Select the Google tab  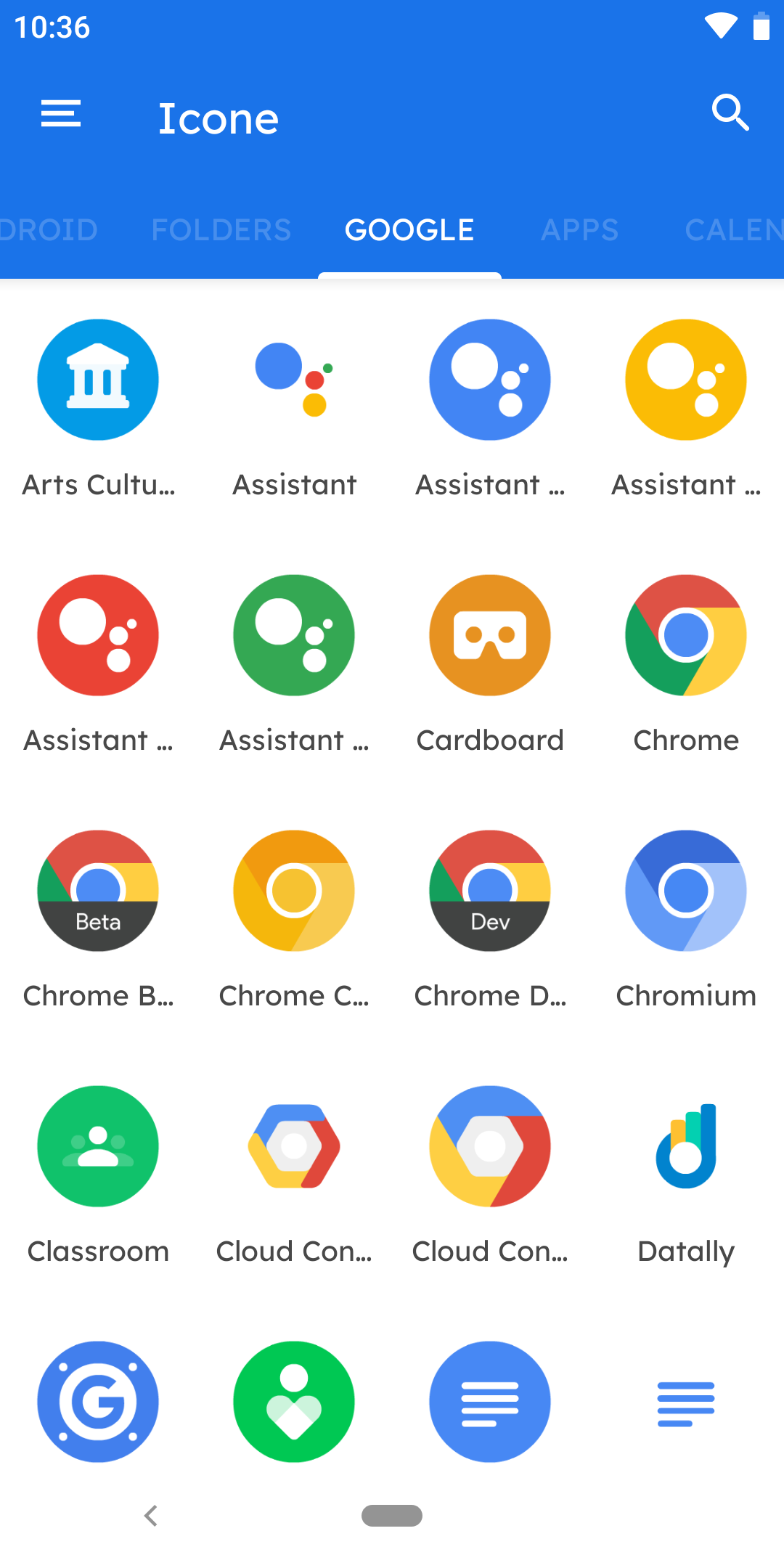409,230
